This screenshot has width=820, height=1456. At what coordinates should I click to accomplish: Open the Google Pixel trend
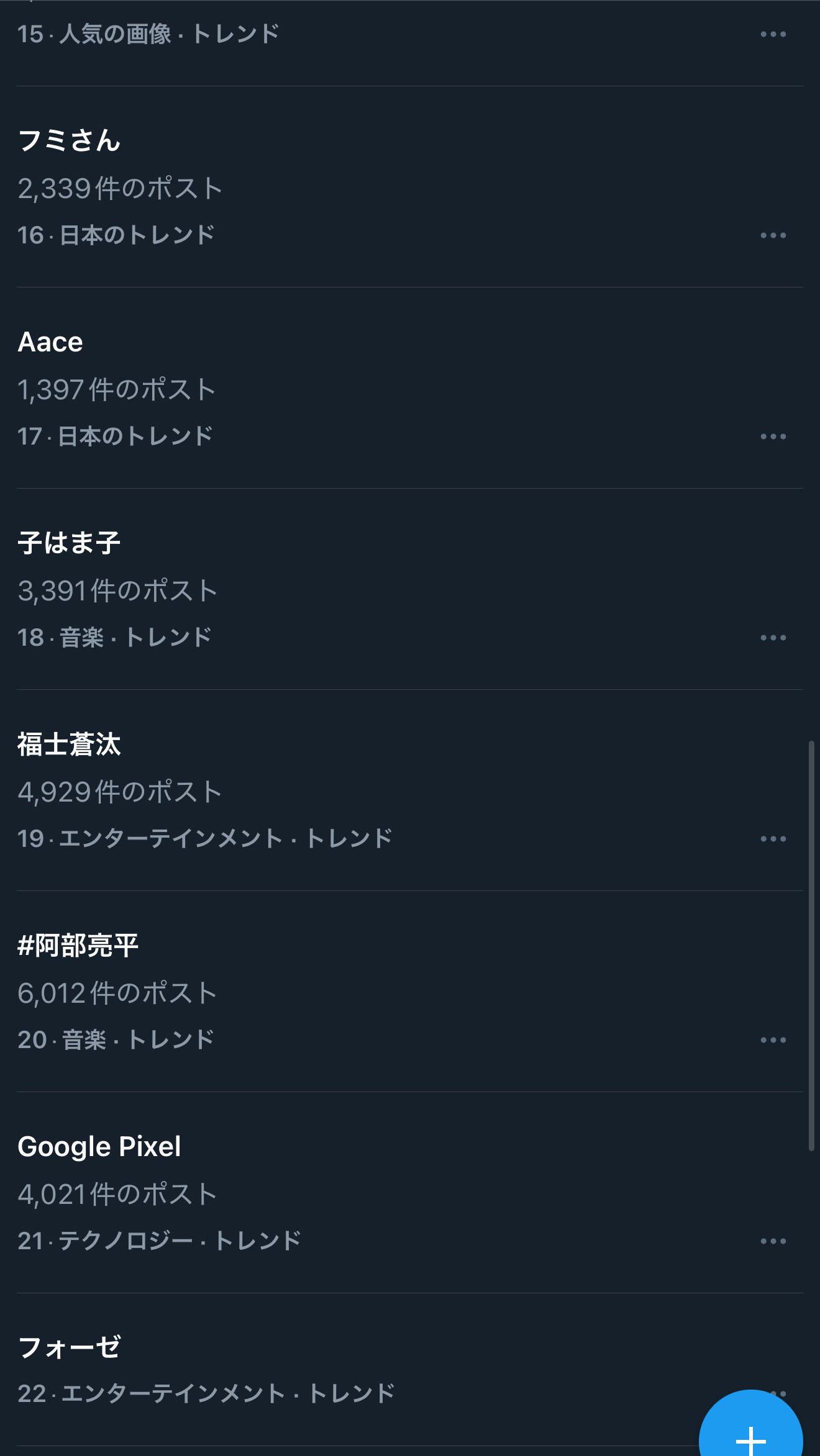coord(99,1147)
